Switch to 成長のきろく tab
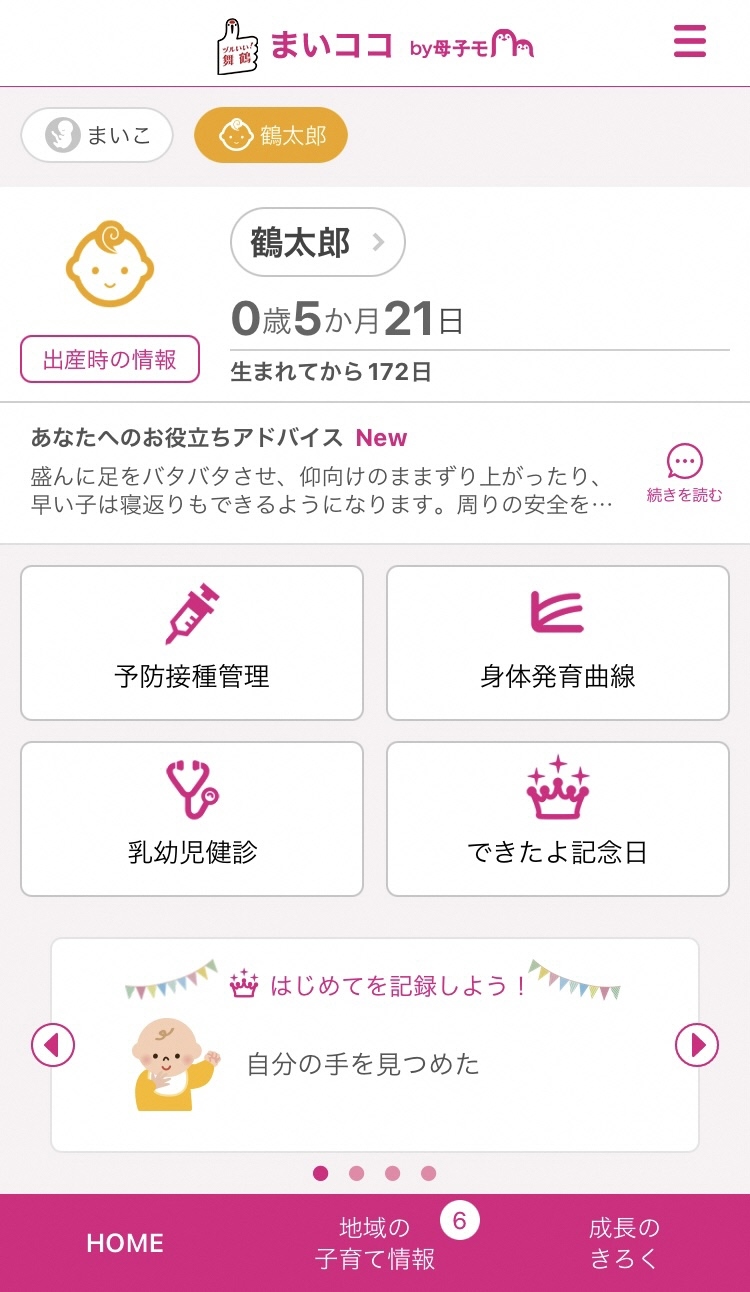Image resolution: width=750 pixels, height=1292 pixels. point(624,1243)
